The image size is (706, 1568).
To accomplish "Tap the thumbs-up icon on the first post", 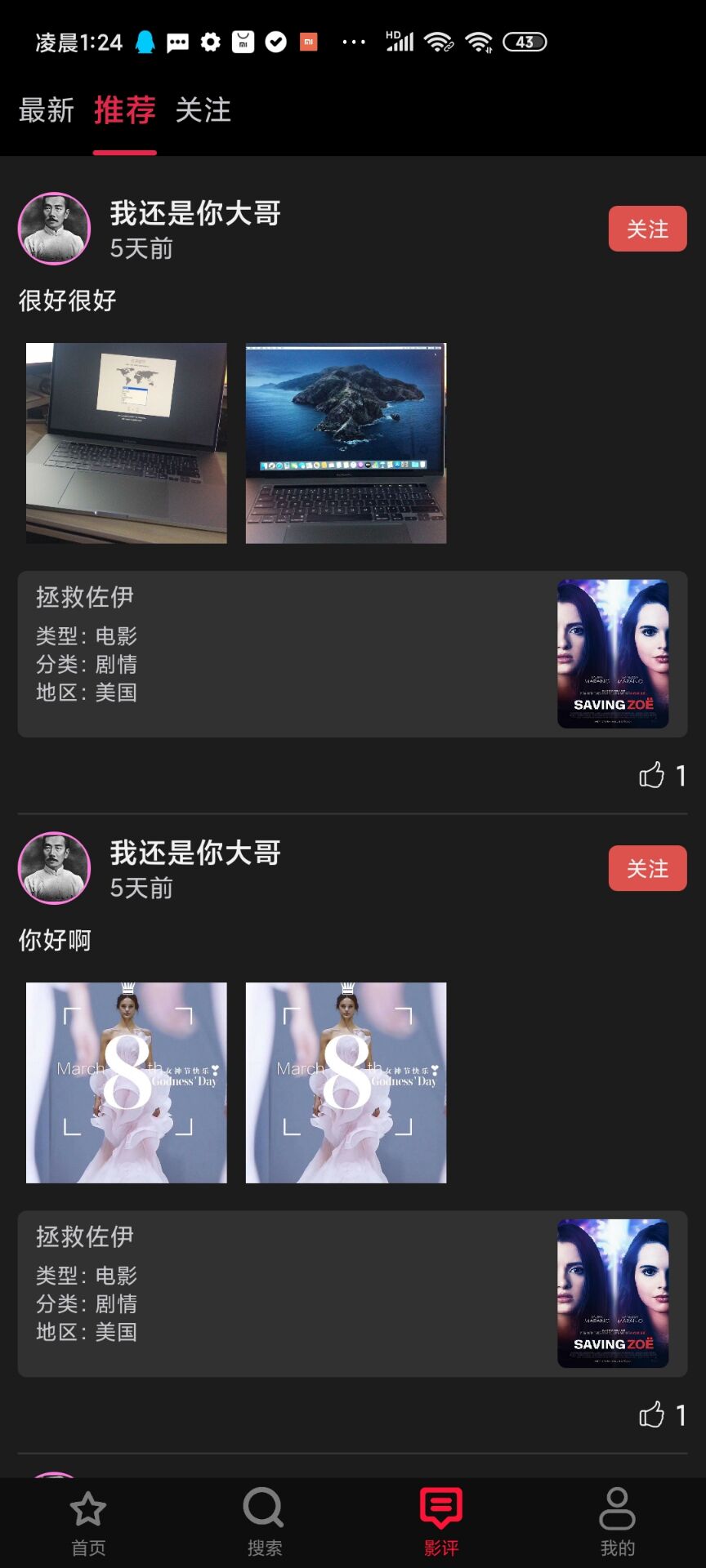I will pyautogui.click(x=651, y=774).
